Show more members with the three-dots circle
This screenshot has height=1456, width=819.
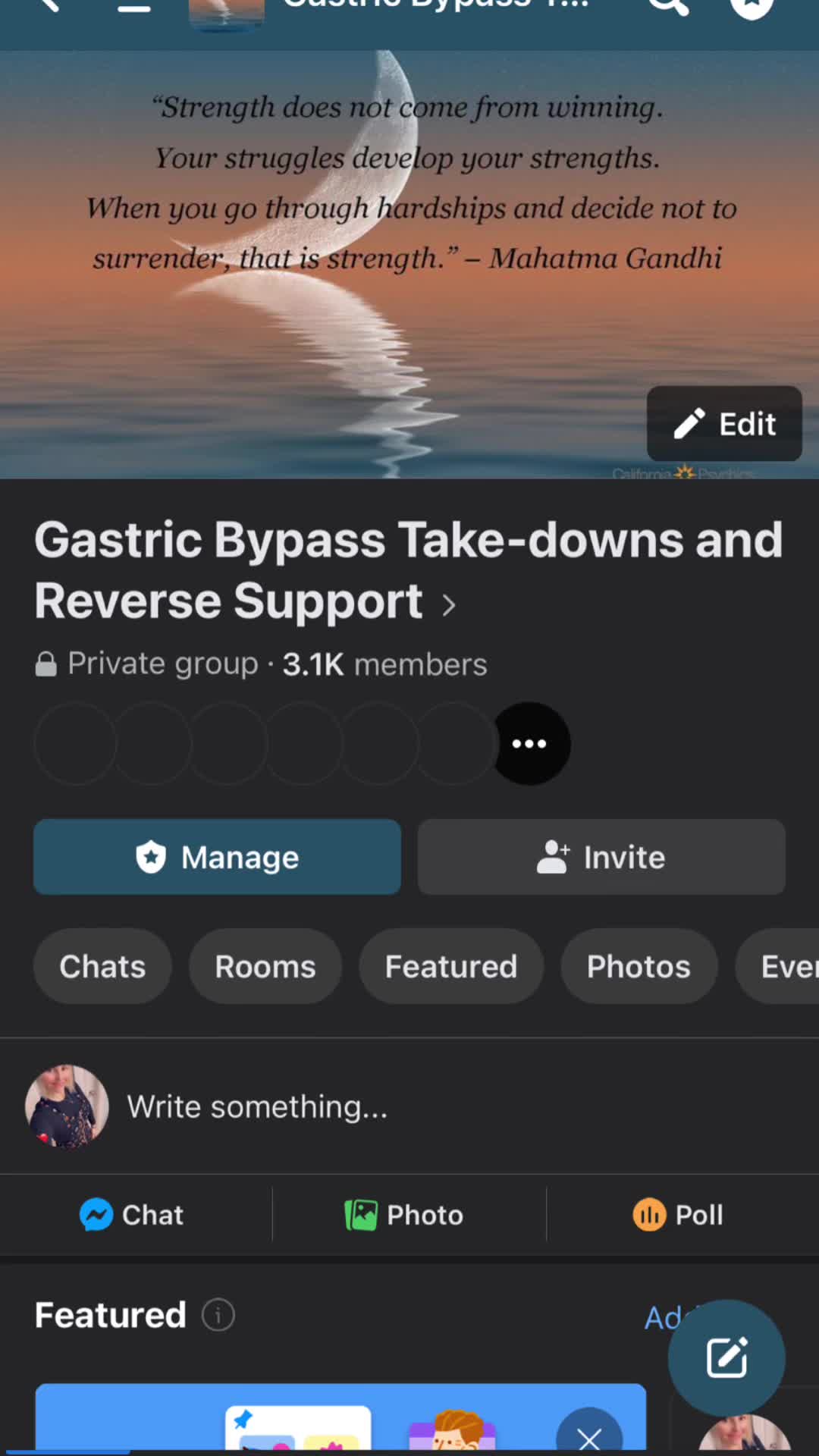click(529, 743)
